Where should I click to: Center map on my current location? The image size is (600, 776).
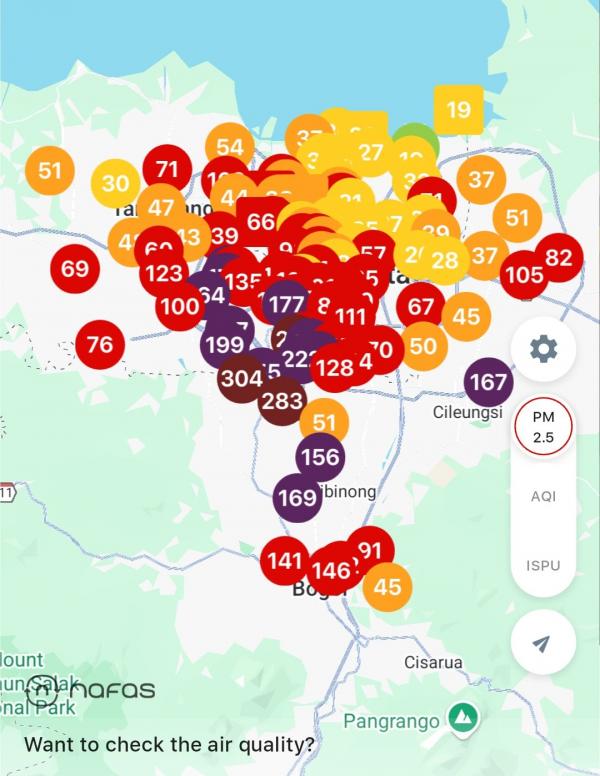pos(543,642)
